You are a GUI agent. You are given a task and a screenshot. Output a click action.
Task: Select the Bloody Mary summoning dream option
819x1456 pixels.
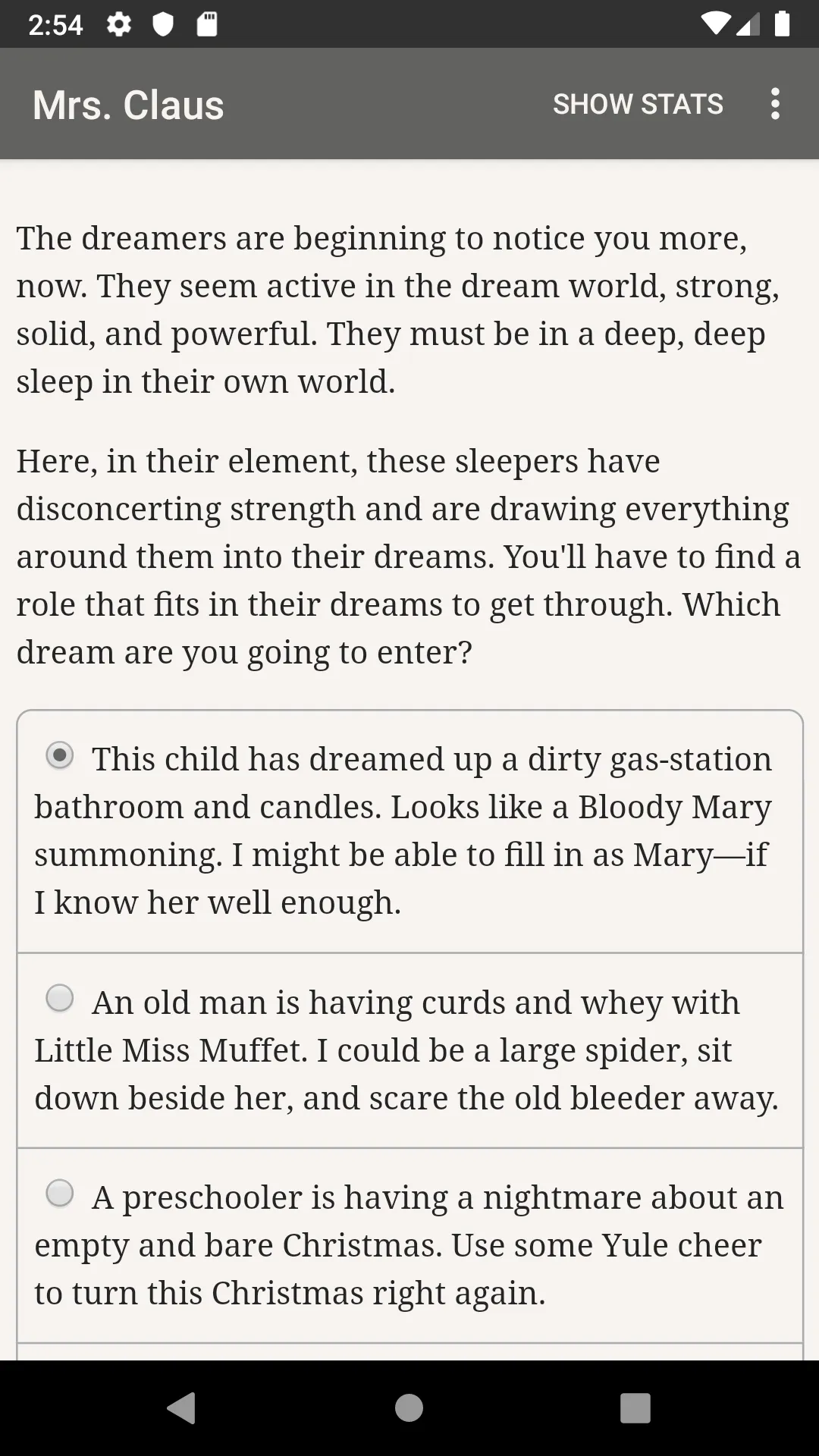(60, 756)
